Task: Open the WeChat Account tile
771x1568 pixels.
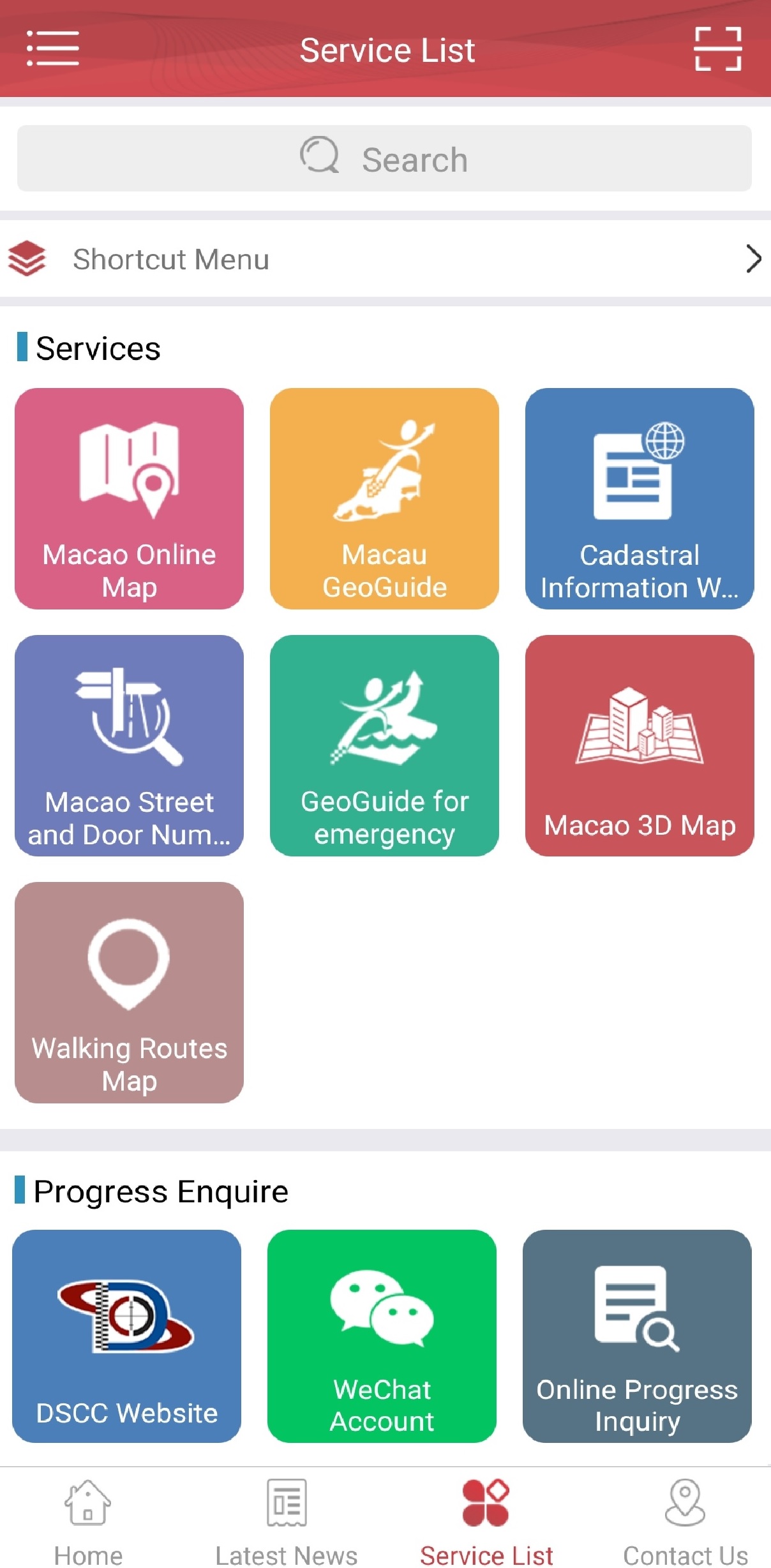Action: (x=382, y=1336)
